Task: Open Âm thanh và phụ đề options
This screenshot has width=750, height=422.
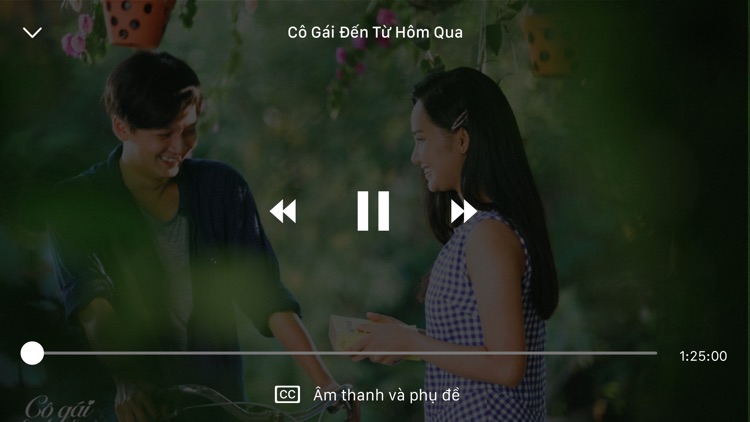Action: (368, 395)
